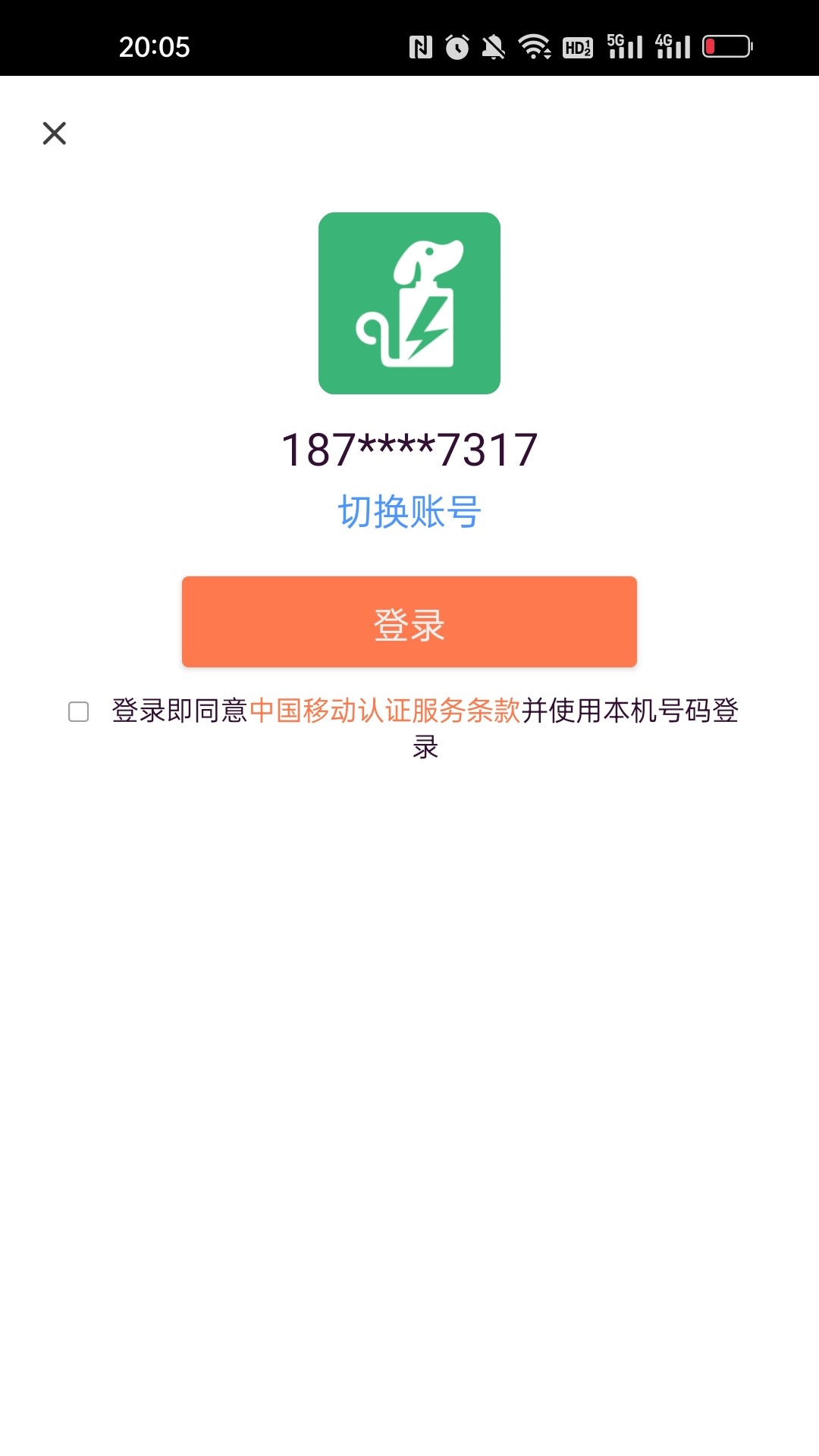Click the green dog battery app logo
The image size is (819, 1456).
tap(409, 303)
